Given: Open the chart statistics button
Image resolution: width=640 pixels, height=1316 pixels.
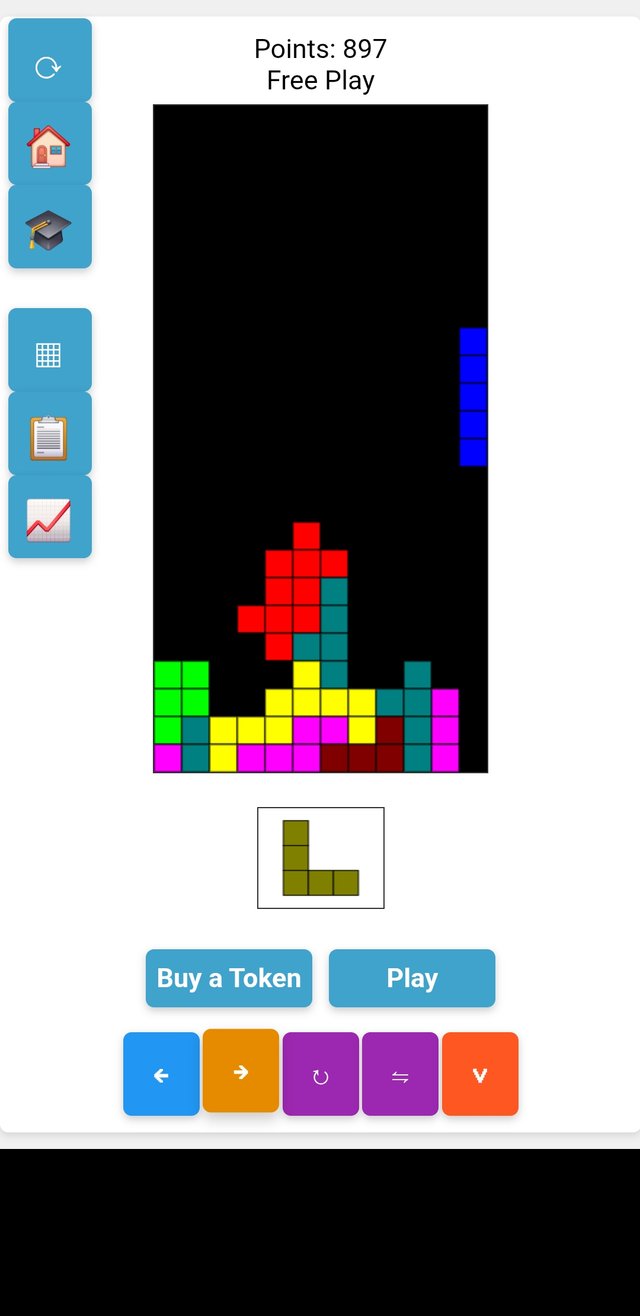Looking at the screenshot, I should (49, 518).
